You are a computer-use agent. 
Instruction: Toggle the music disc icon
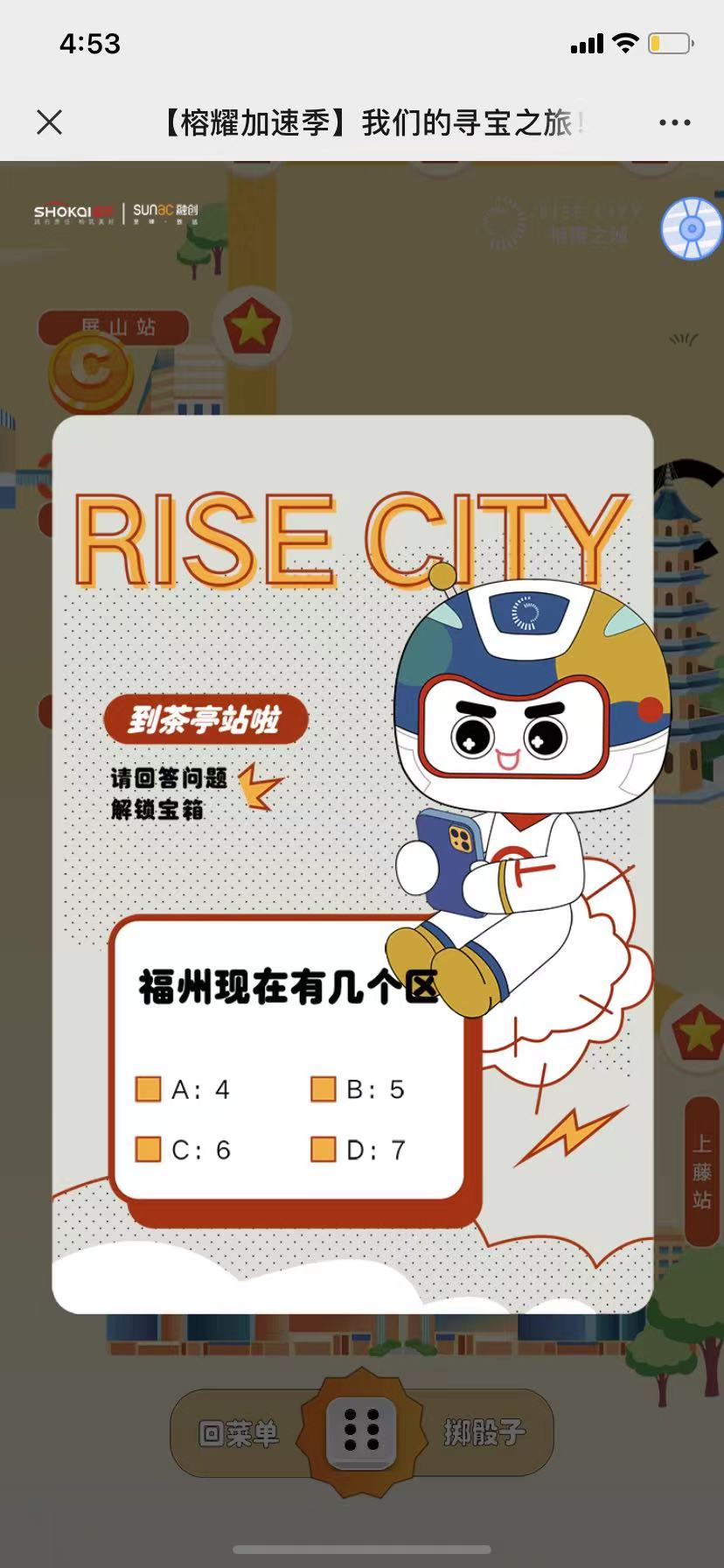[x=692, y=229]
